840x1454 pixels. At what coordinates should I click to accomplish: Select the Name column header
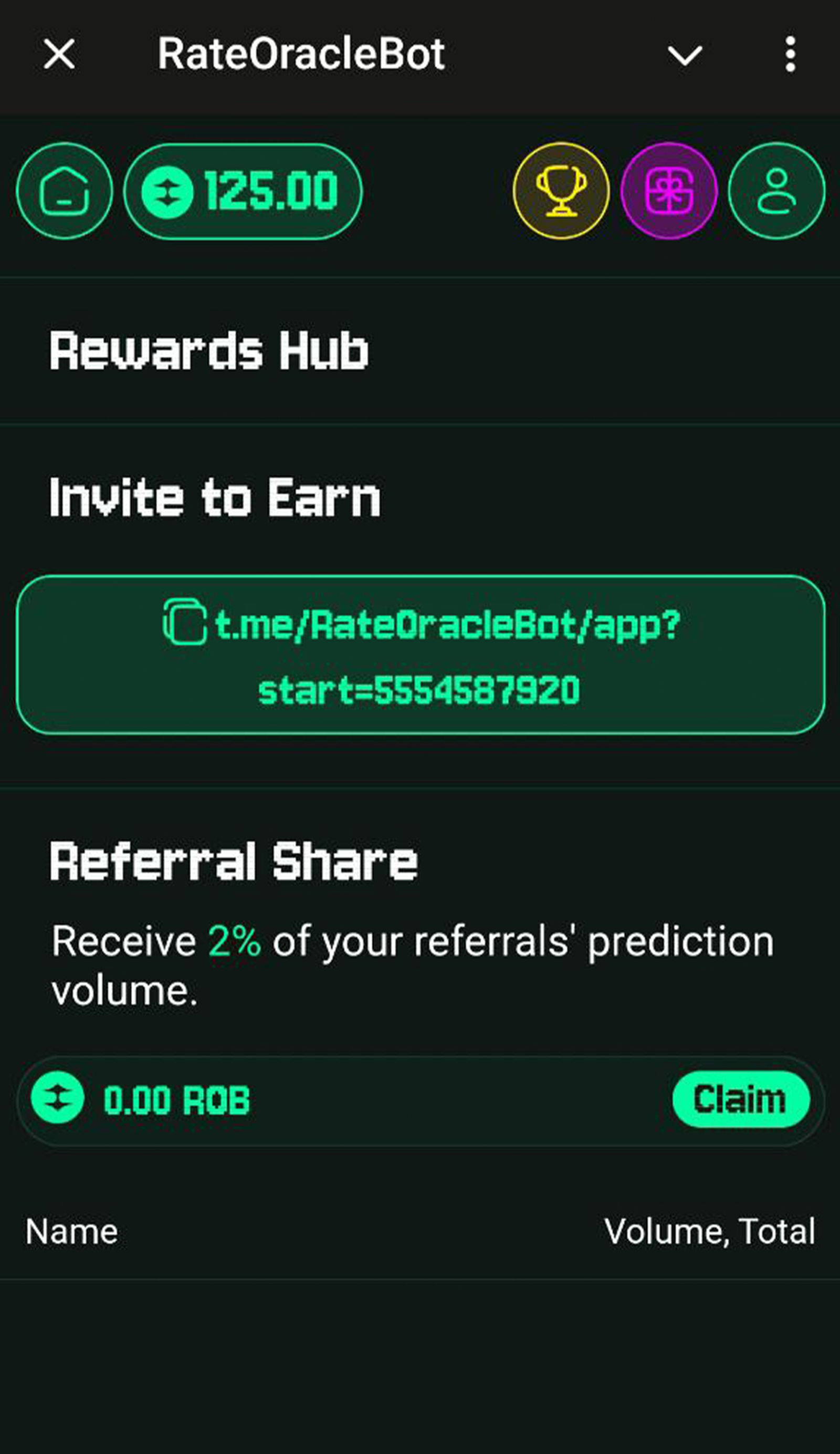point(71,1231)
